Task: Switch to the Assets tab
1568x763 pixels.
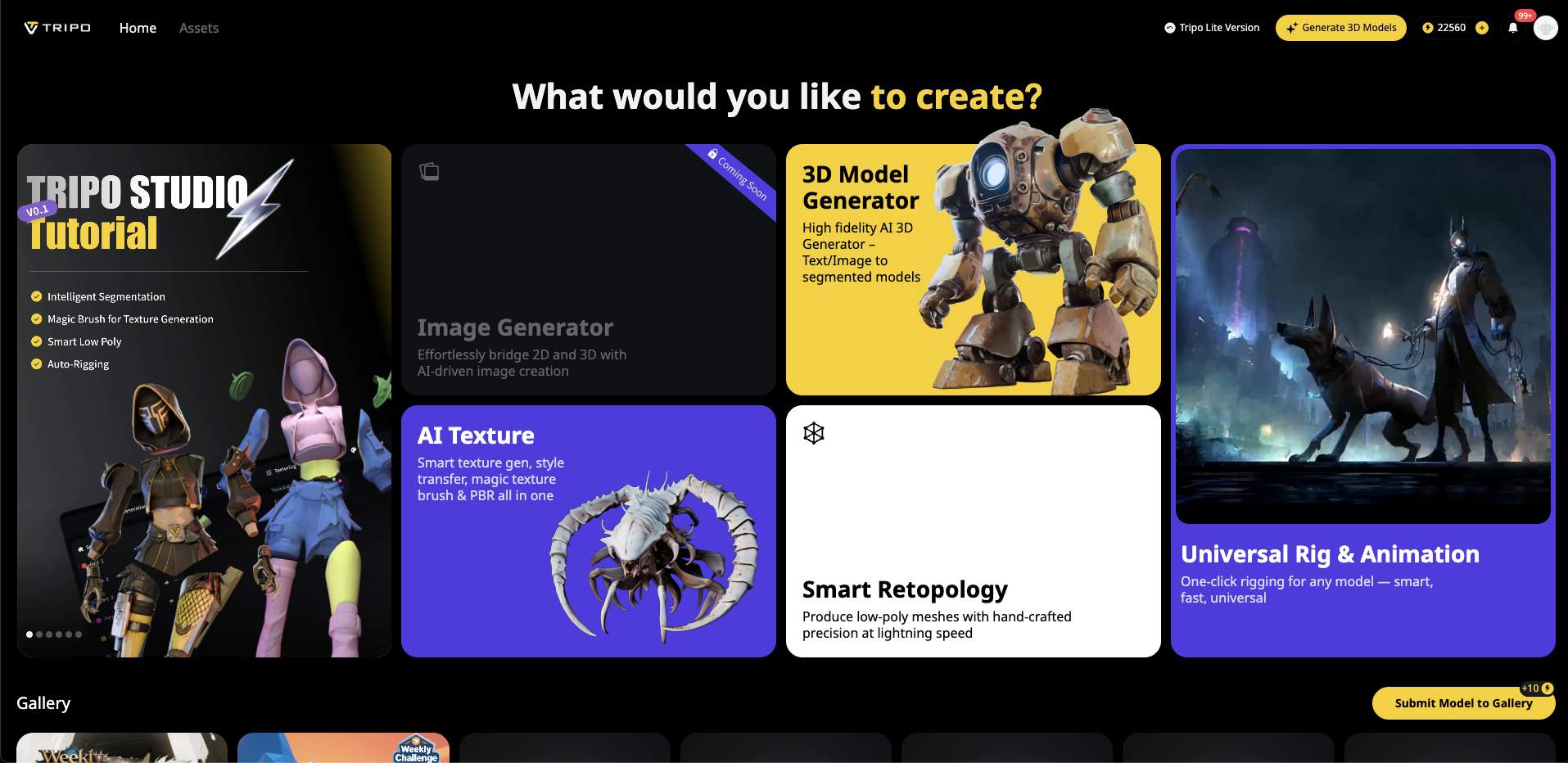Action: click(199, 28)
